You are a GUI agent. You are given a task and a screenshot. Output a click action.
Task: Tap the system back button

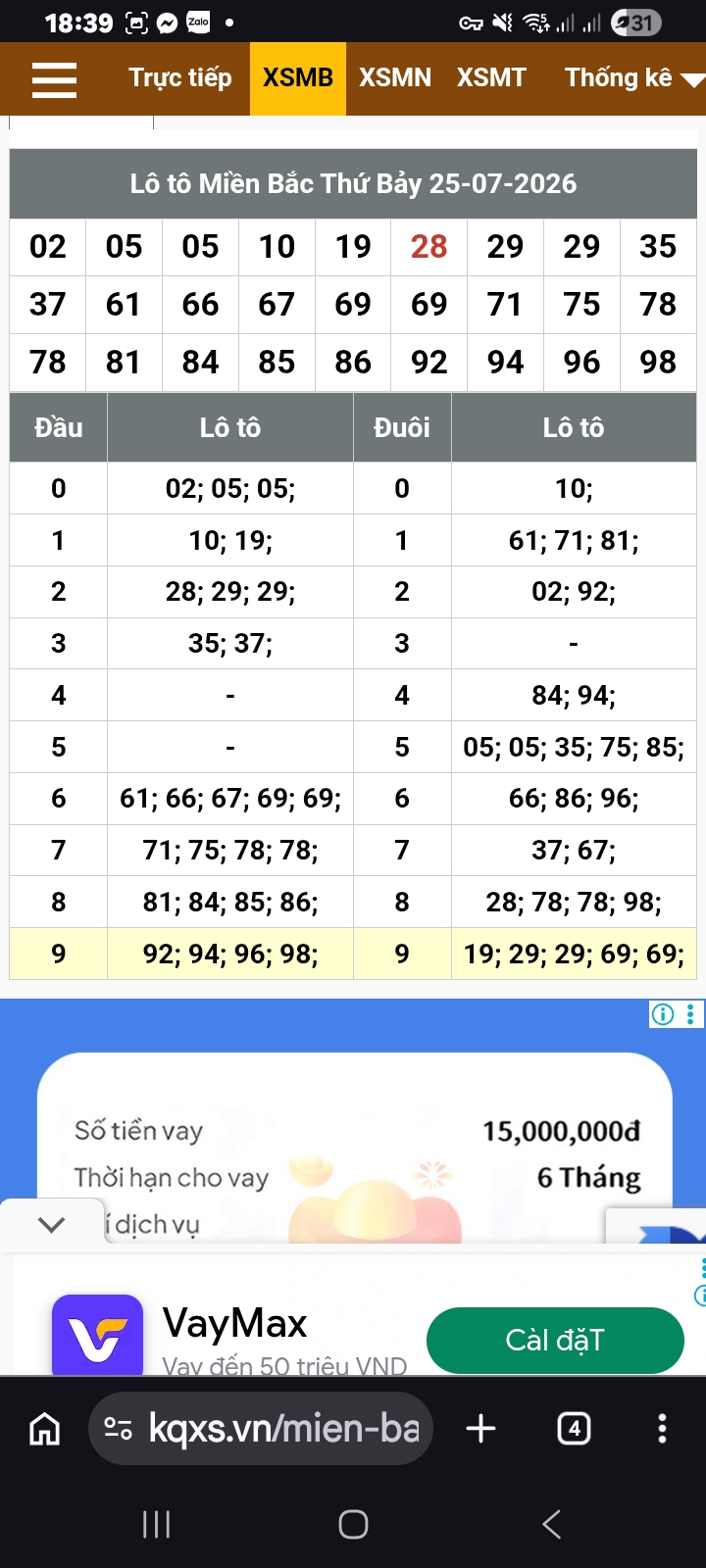click(551, 1524)
